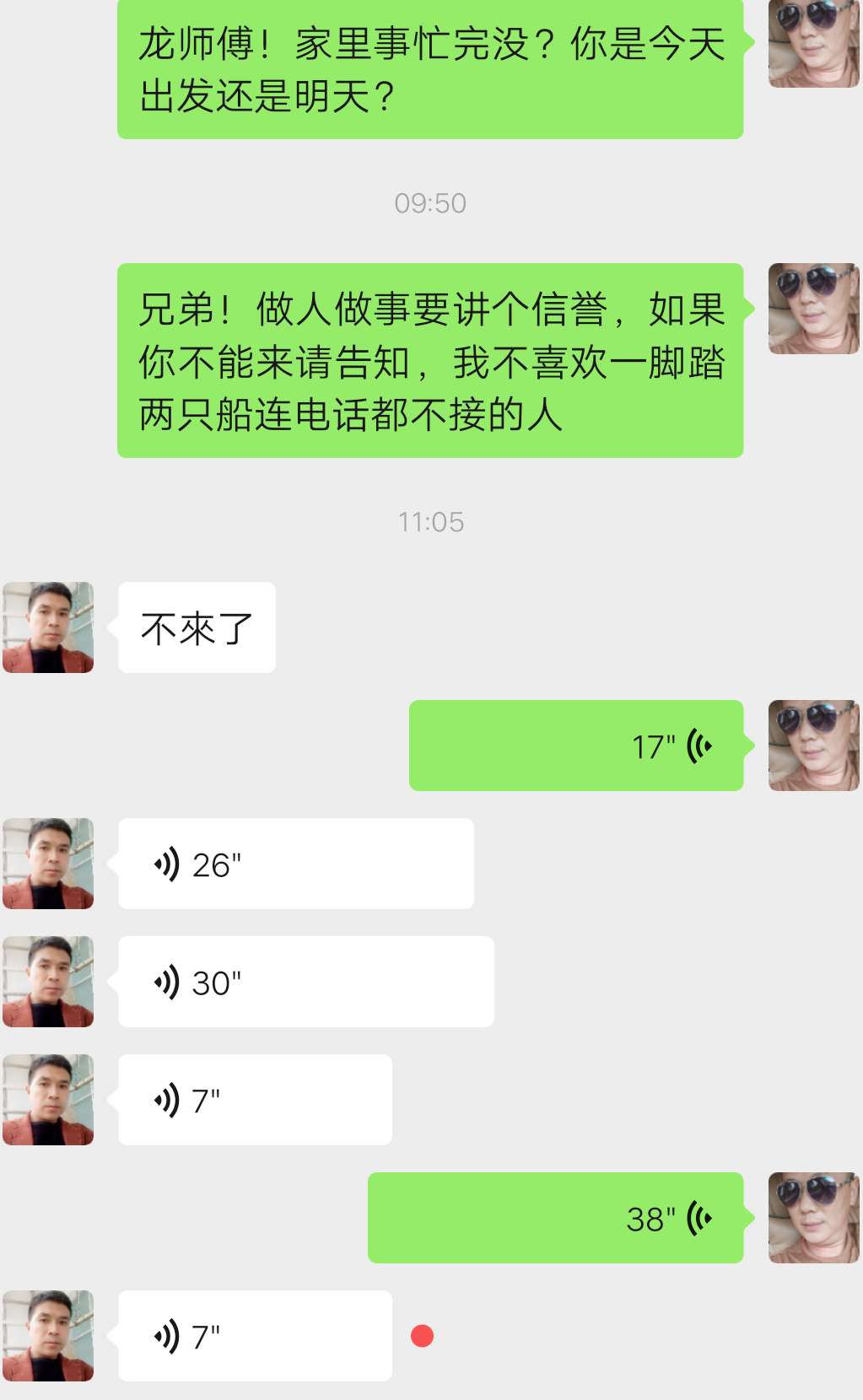The width and height of the screenshot is (863, 1400).
Task: Play the sent 17-second voice message
Action: [x=575, y=746]
